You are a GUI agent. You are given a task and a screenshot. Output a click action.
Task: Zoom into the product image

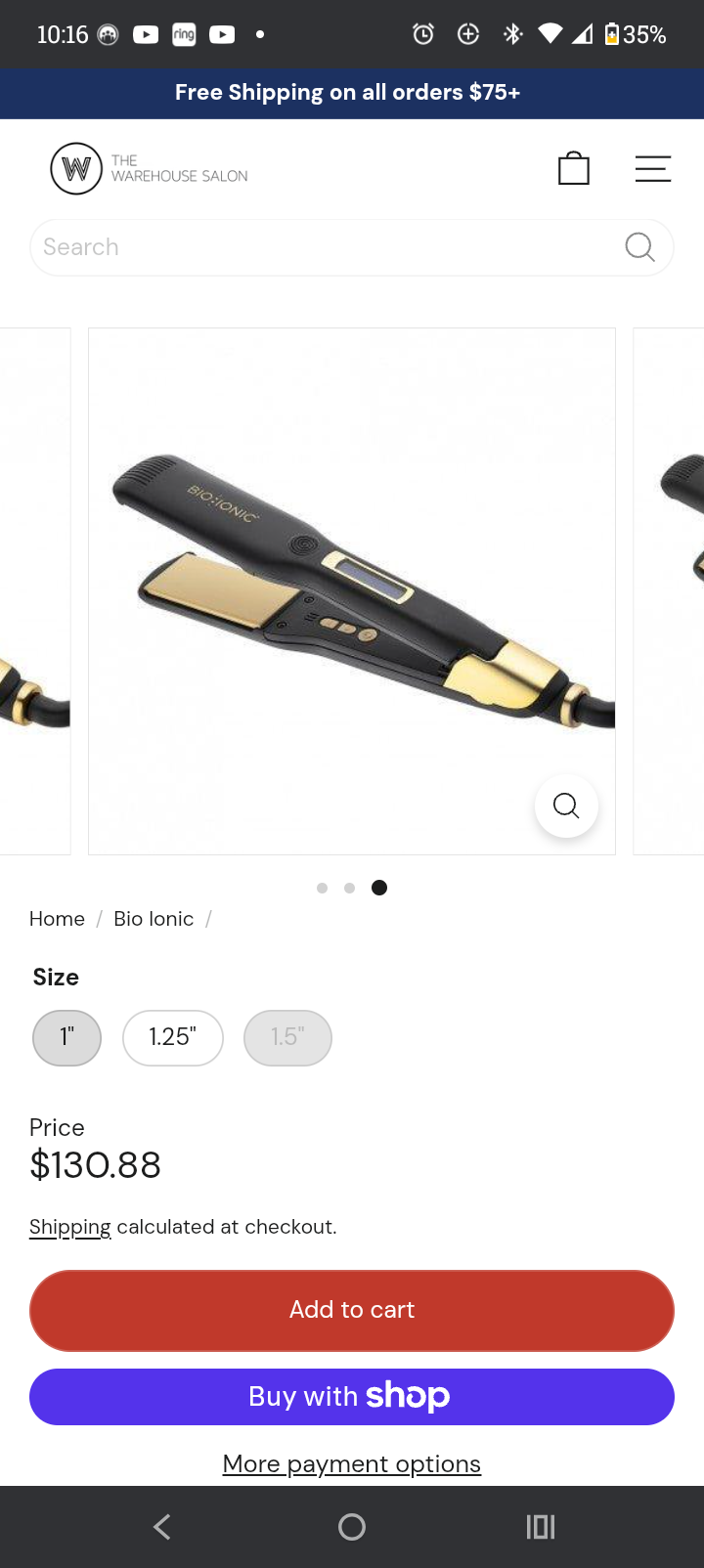(566, 806)
